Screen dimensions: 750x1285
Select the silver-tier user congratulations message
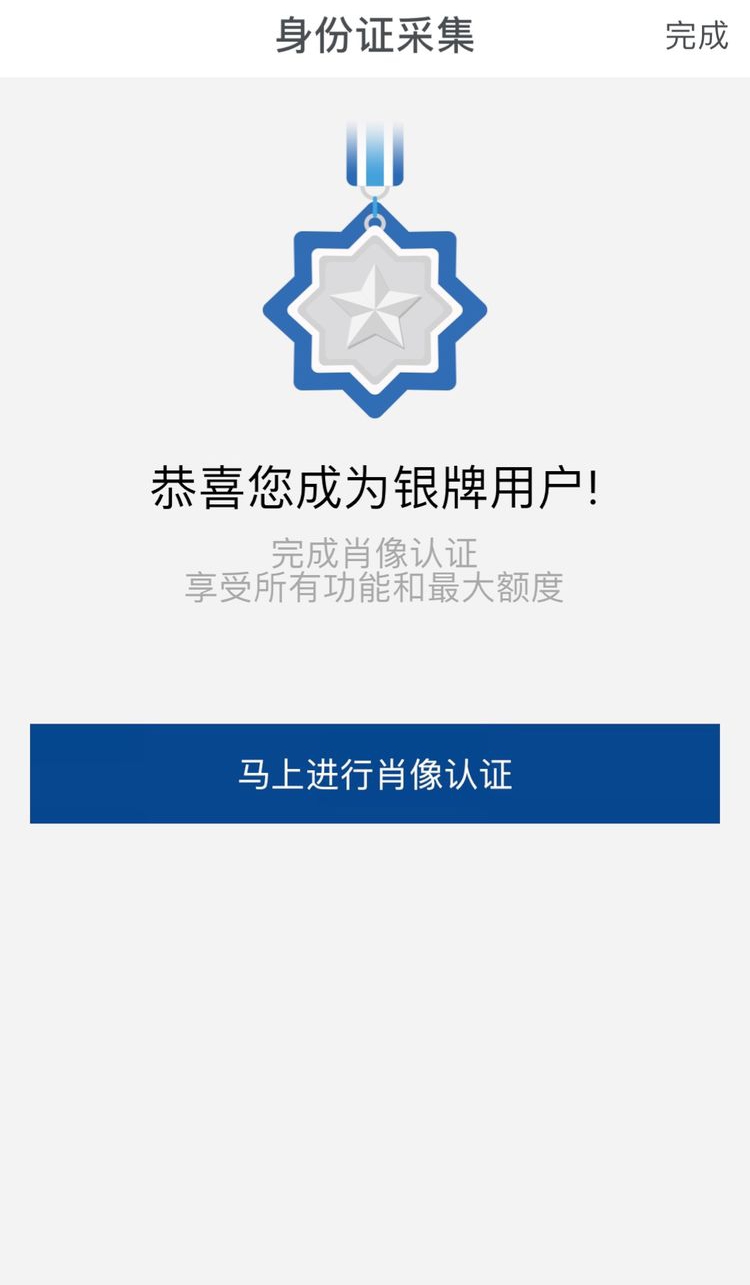coord(375,482)
